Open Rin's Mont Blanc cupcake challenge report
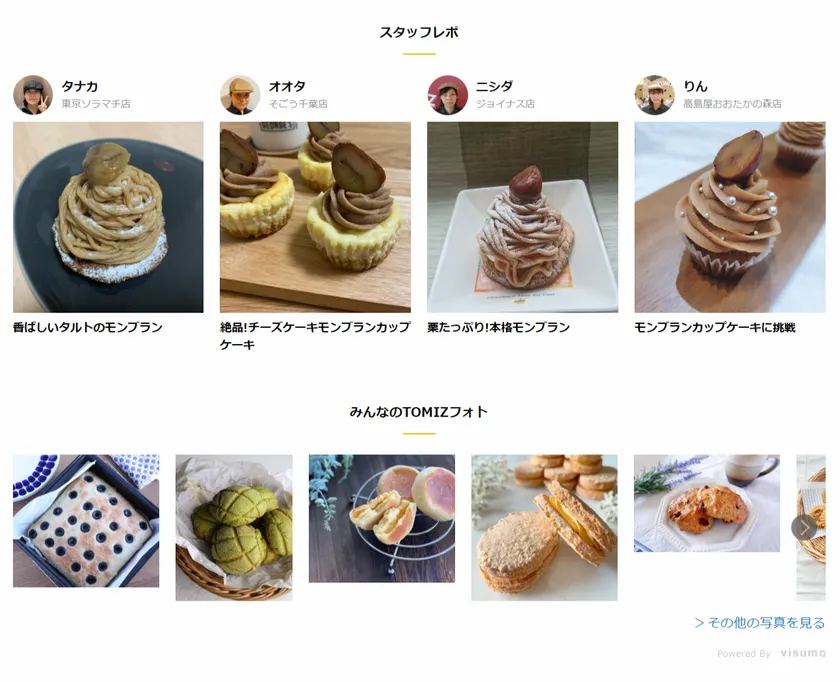840x682 pixels. (729, 217)
